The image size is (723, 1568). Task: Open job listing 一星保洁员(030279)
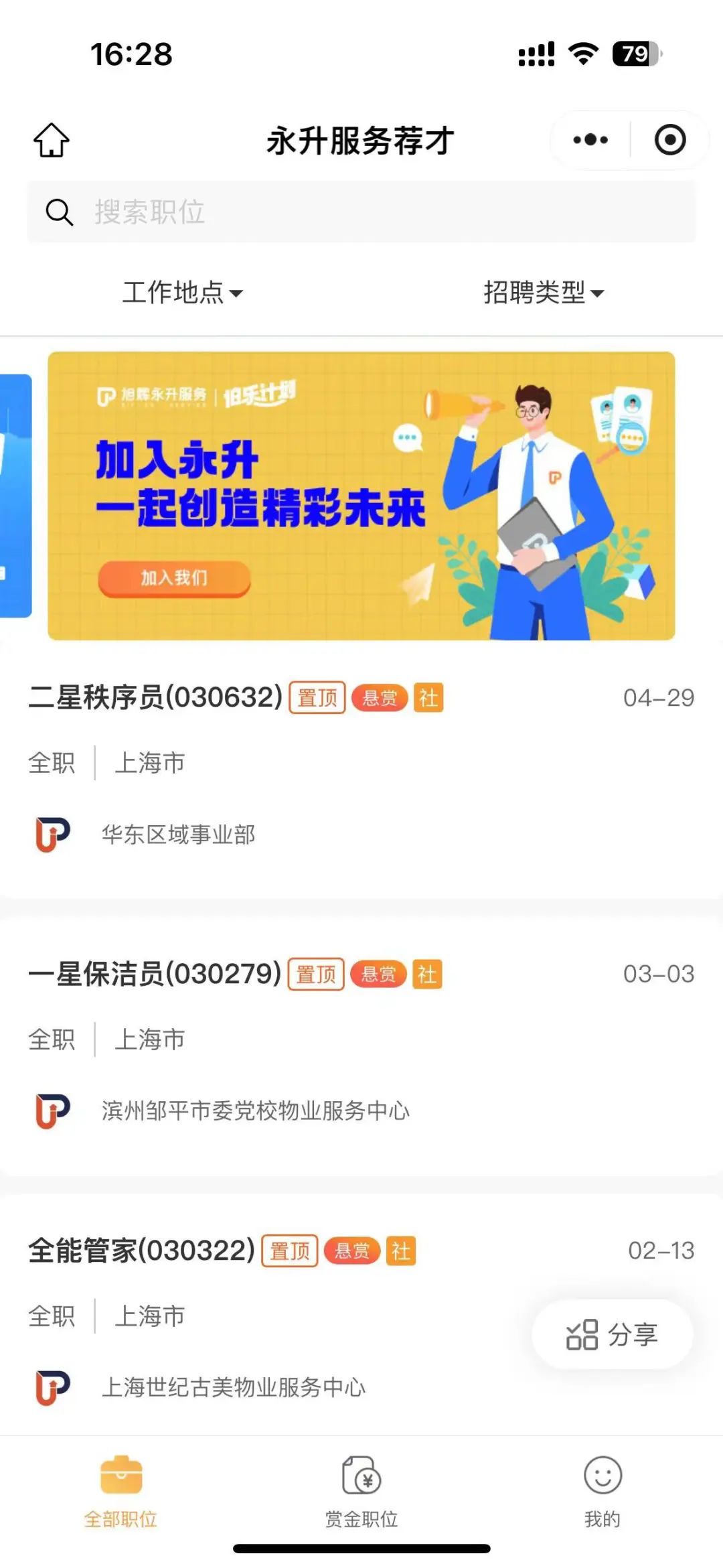155,975
